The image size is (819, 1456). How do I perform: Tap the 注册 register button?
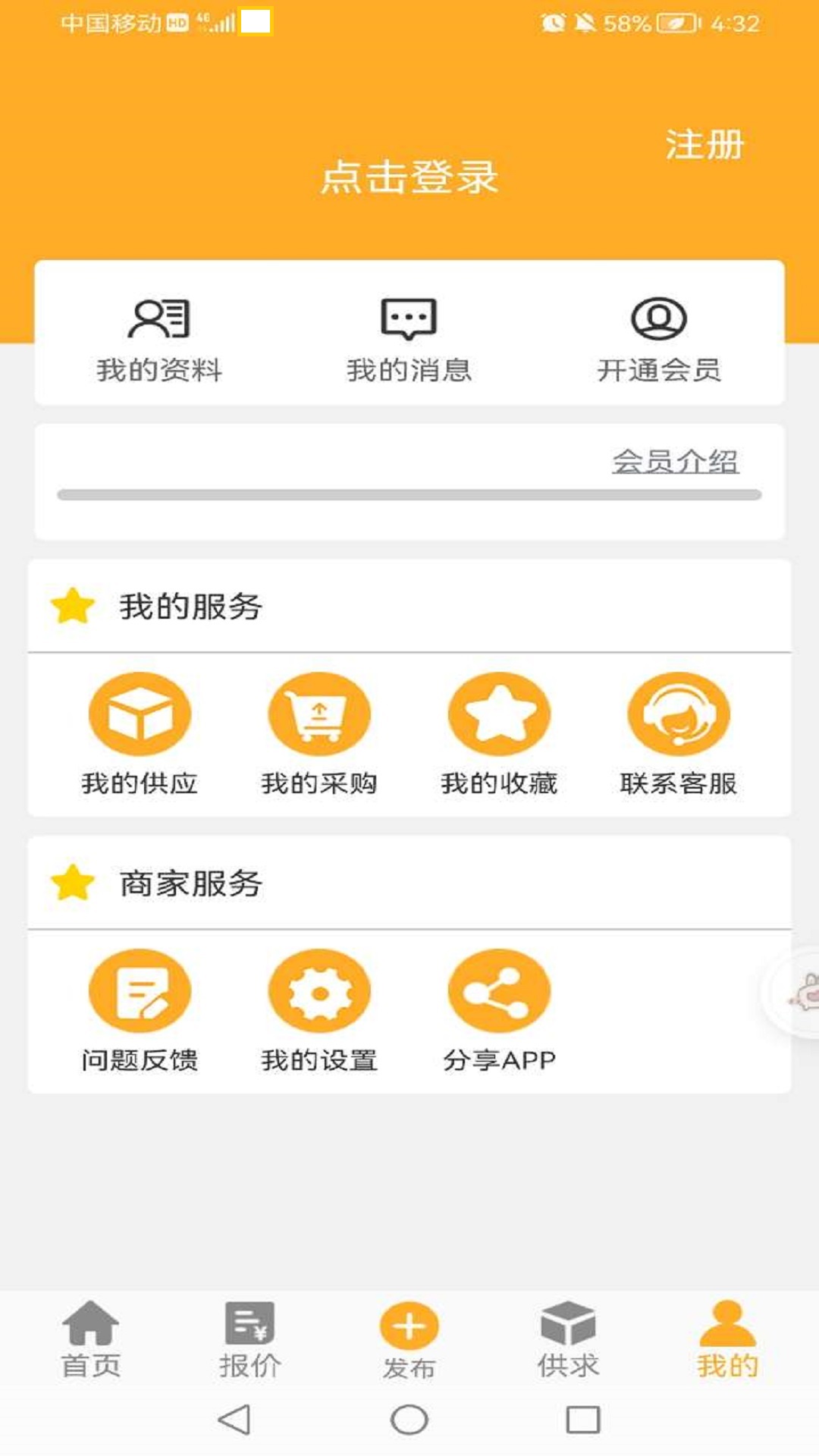tap(704, 144)
